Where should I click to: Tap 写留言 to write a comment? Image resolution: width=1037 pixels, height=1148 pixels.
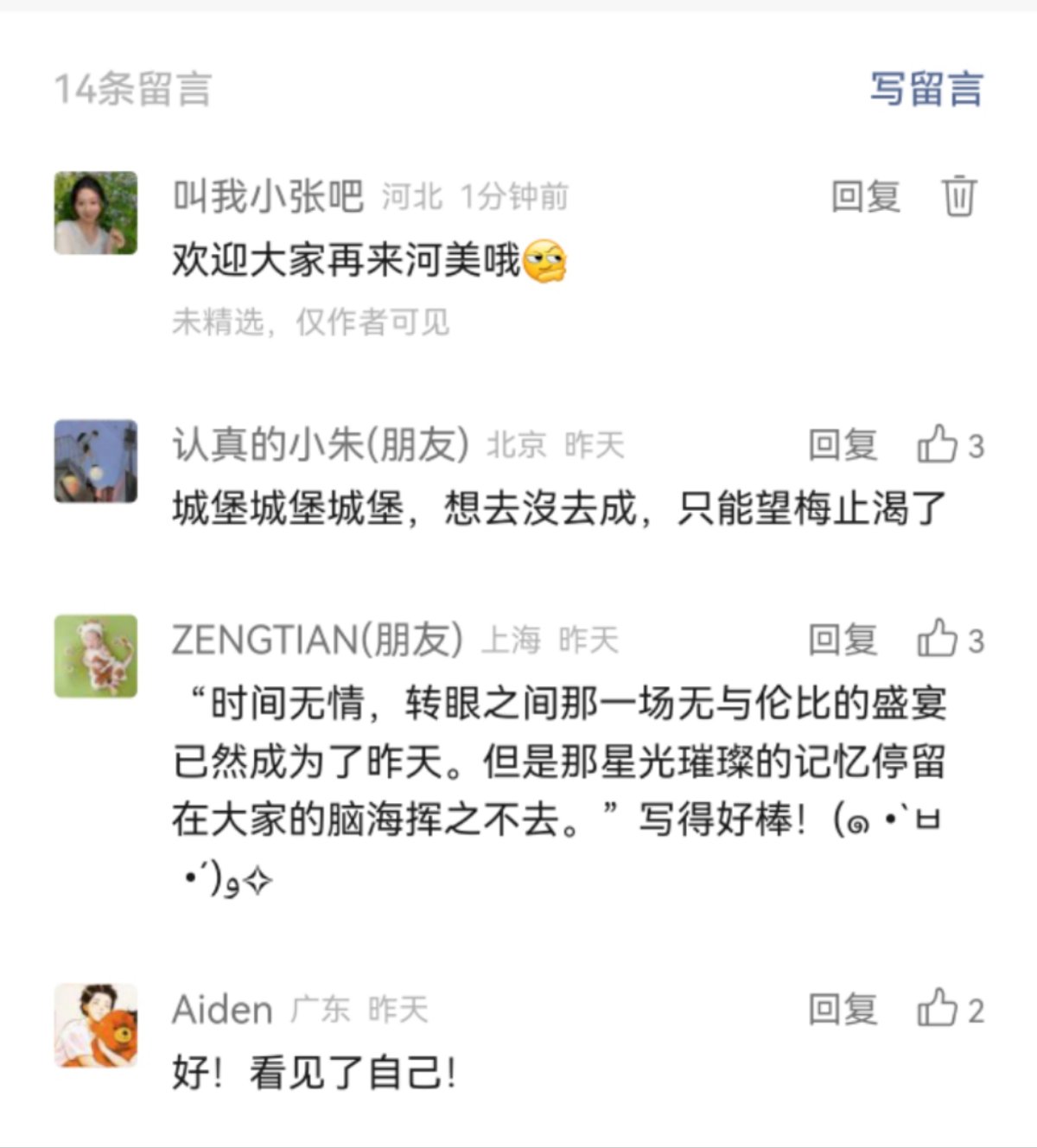[x=926, y=89]
